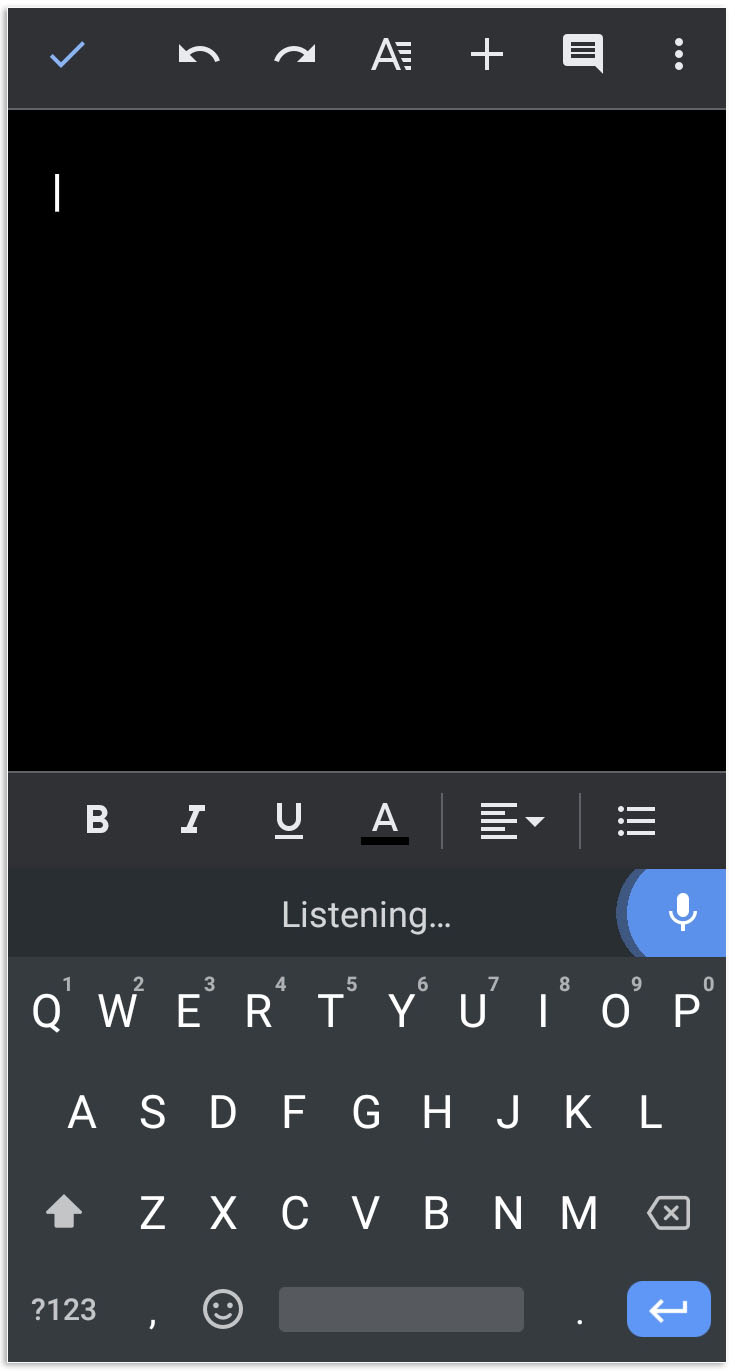The height and width of the screenshot is (1371, 735).
Task: Open the three-dot overflow menu
Action: click(x=679, y=55)
